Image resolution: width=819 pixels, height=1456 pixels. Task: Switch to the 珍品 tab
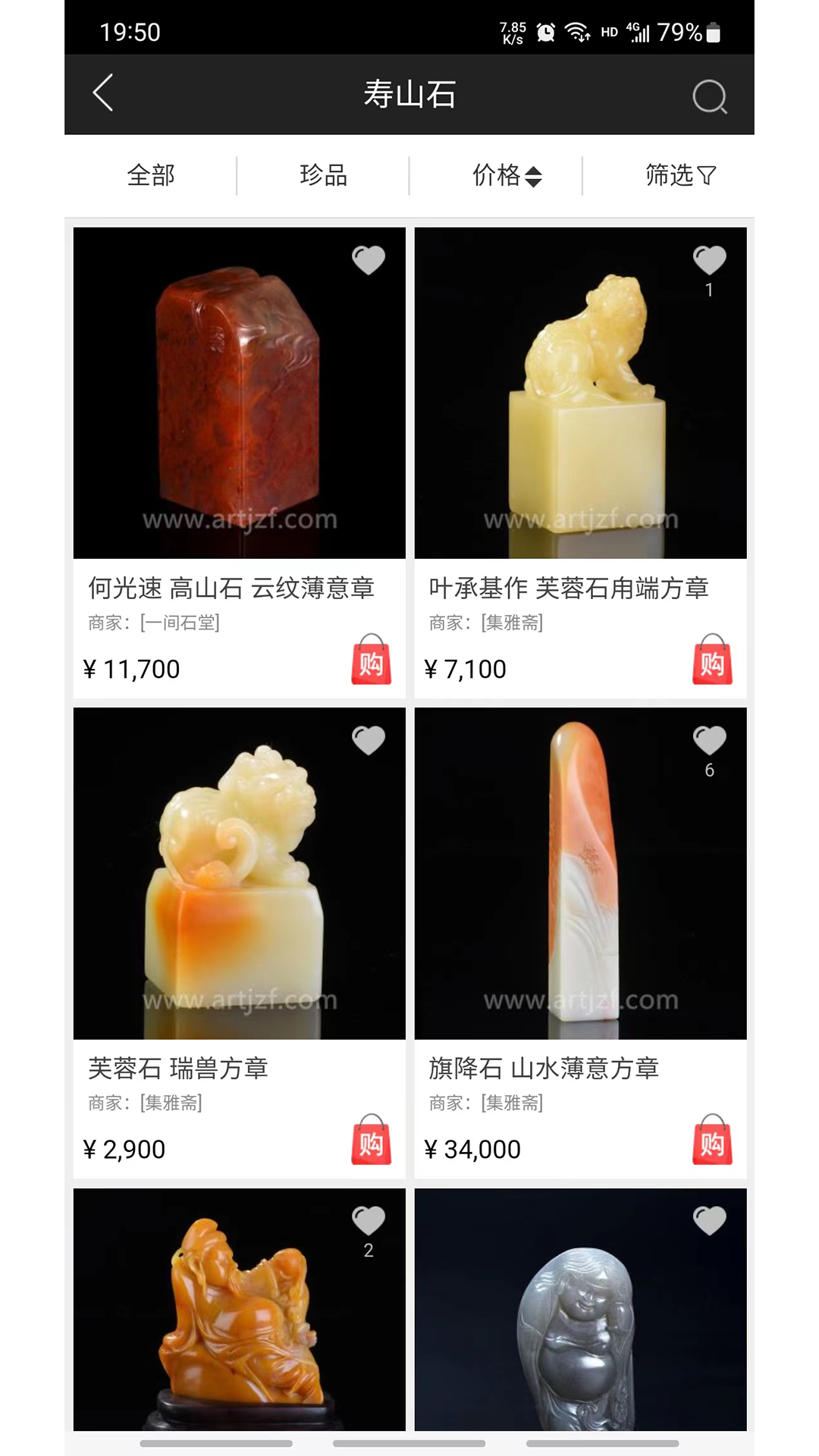(x=322, y=175)
